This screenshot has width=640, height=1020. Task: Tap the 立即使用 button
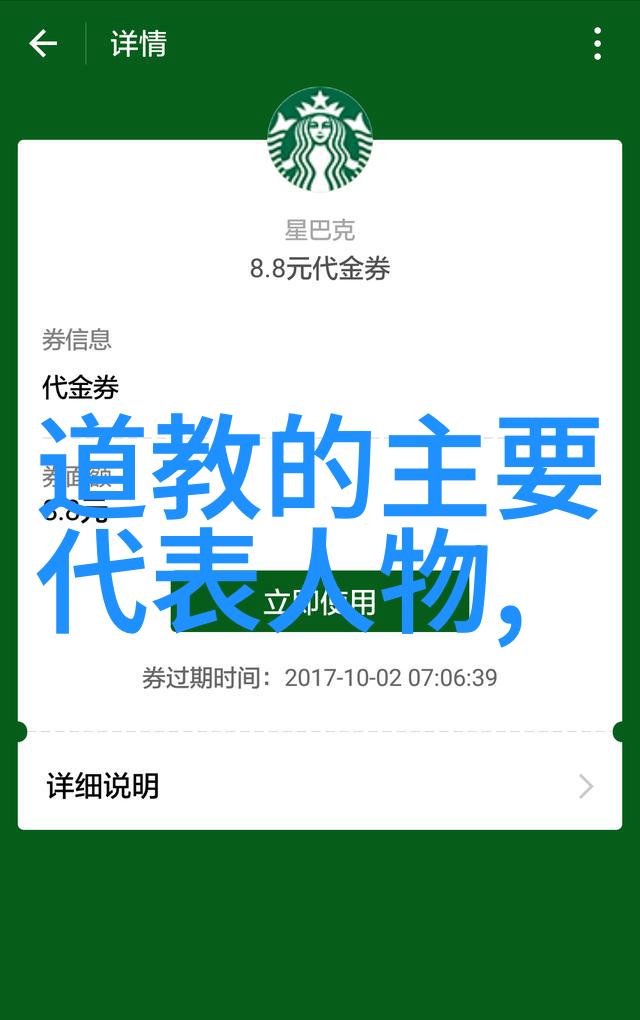click(x=320, y=602)
